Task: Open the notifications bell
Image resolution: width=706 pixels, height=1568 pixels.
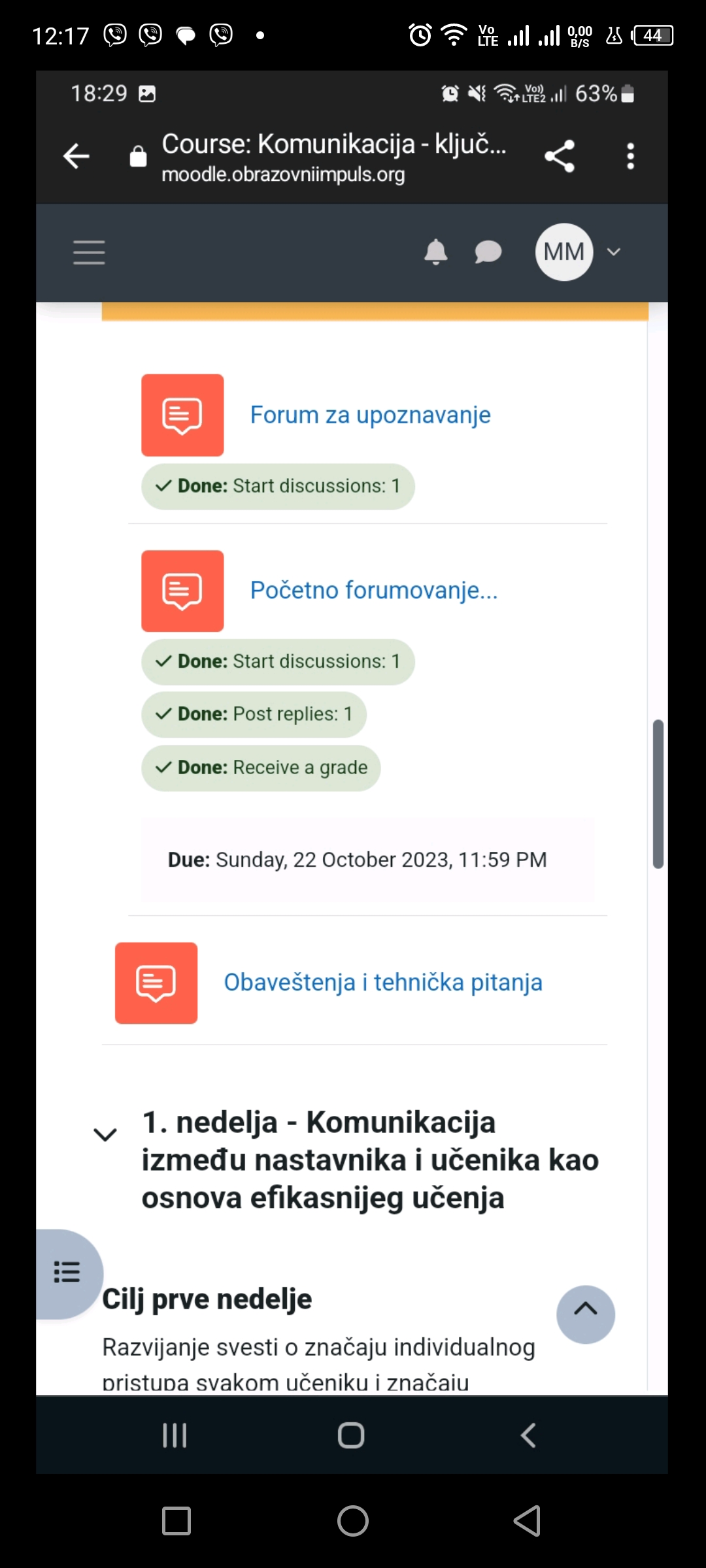Action: tap(436, 252)
